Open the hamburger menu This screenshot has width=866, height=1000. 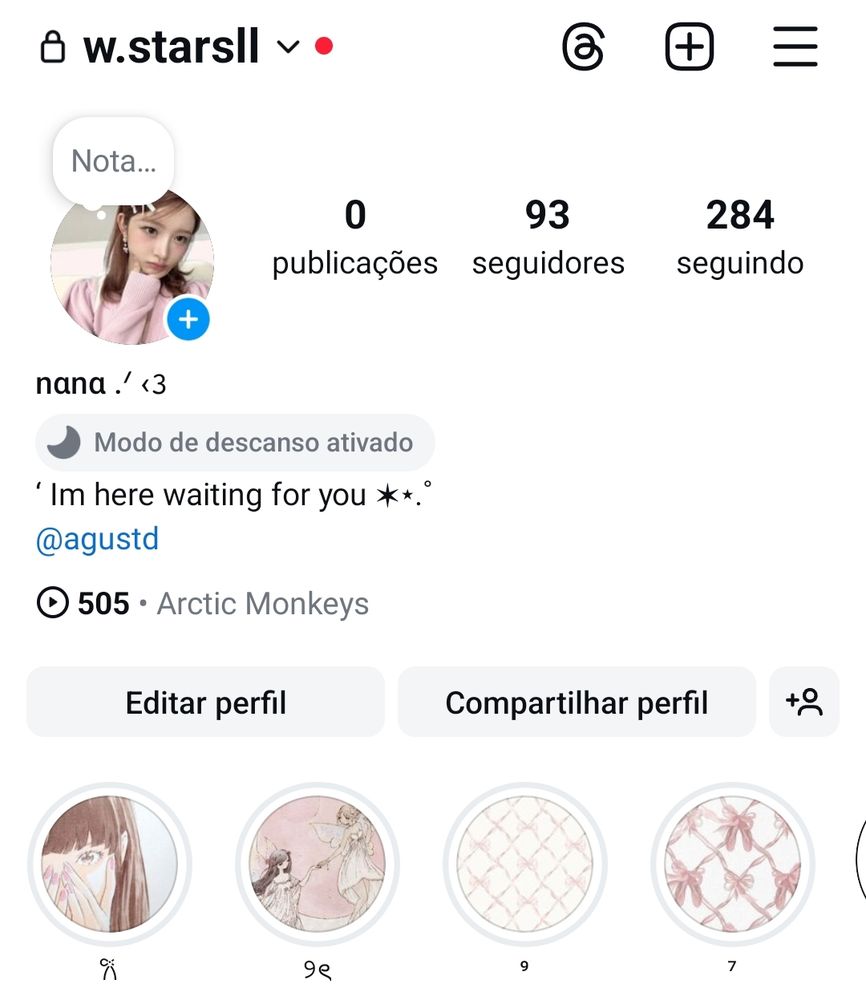click(x=795, y=47)
